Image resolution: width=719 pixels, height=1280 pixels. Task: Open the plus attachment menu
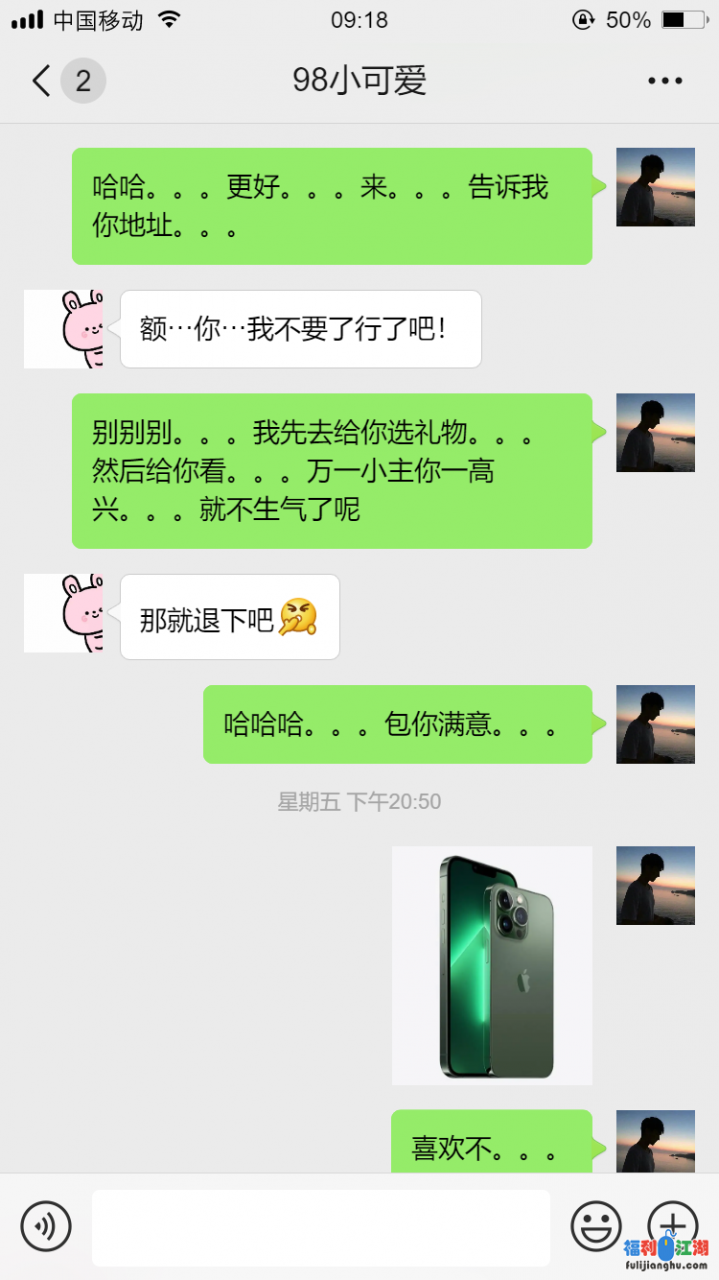(x=672, y=1222)
